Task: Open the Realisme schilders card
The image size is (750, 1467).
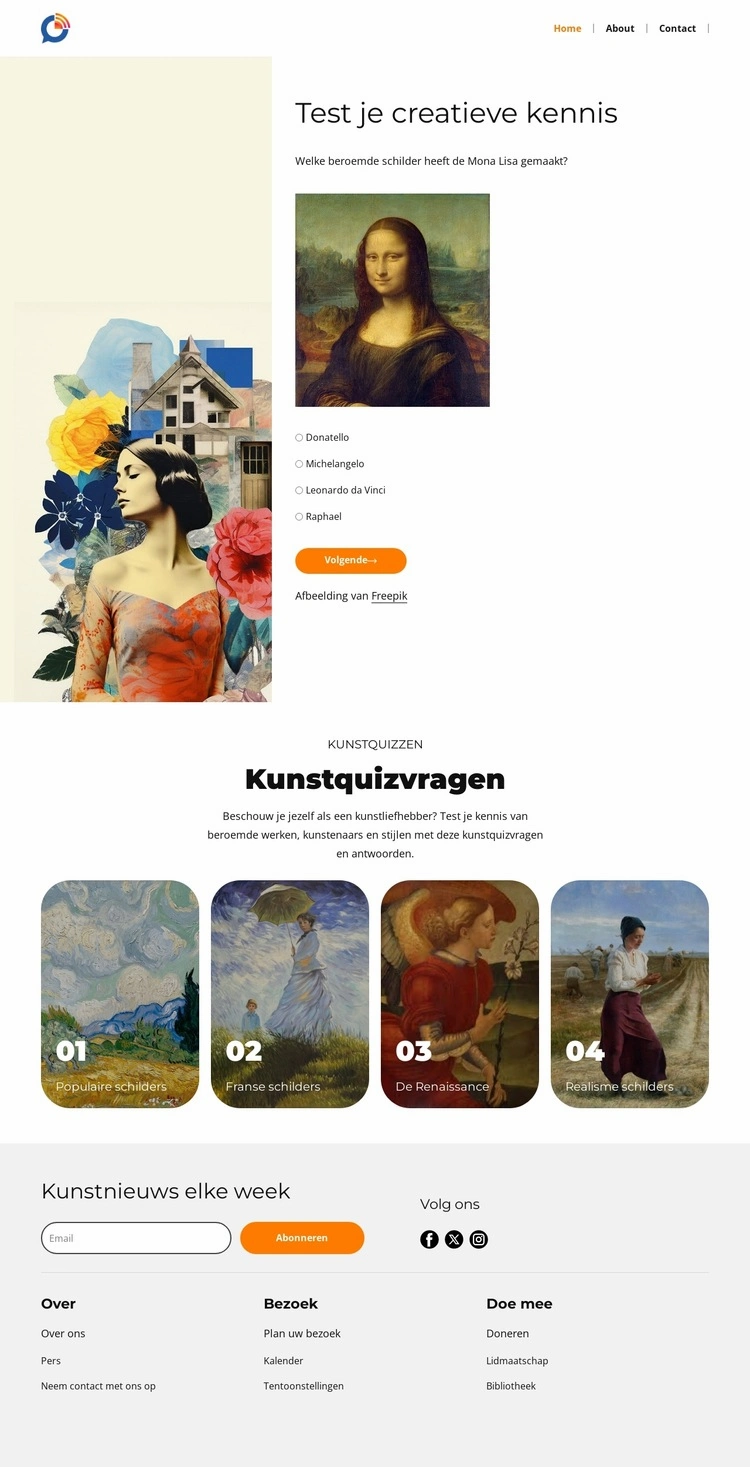Action: pos(630,993)
